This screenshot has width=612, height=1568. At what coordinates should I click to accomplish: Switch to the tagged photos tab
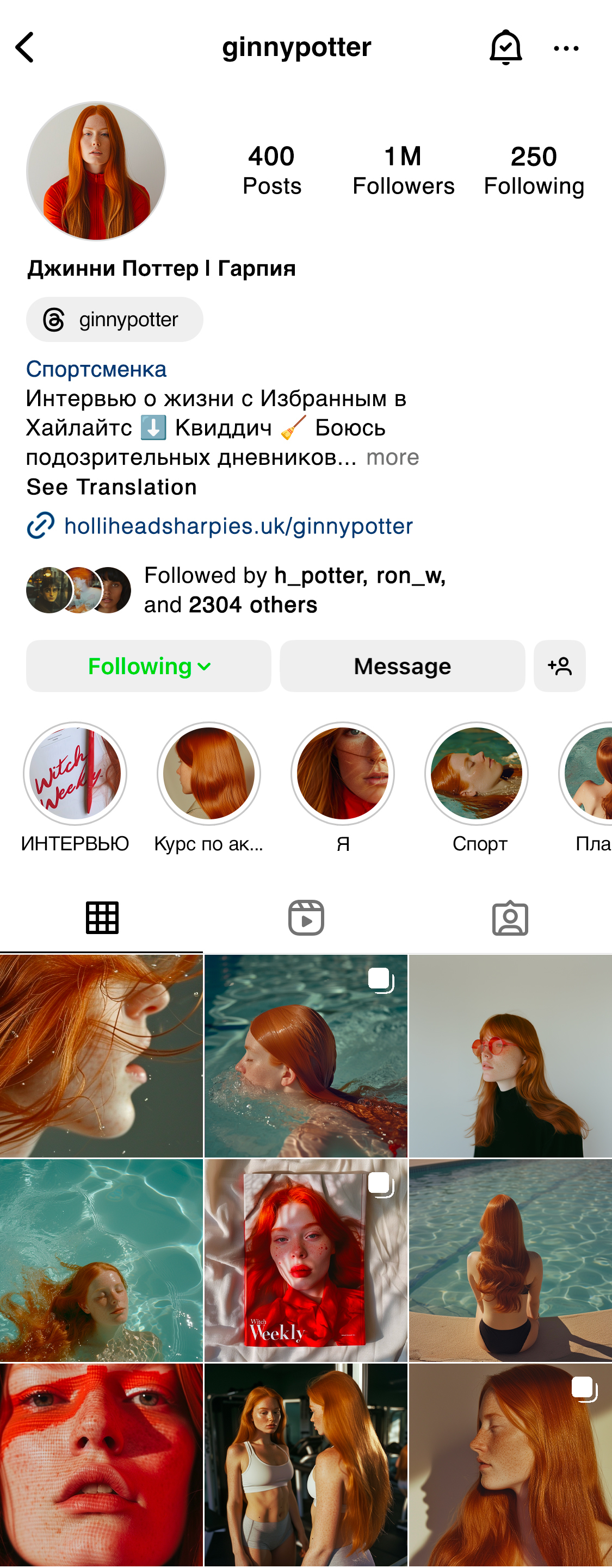[510, 917]
